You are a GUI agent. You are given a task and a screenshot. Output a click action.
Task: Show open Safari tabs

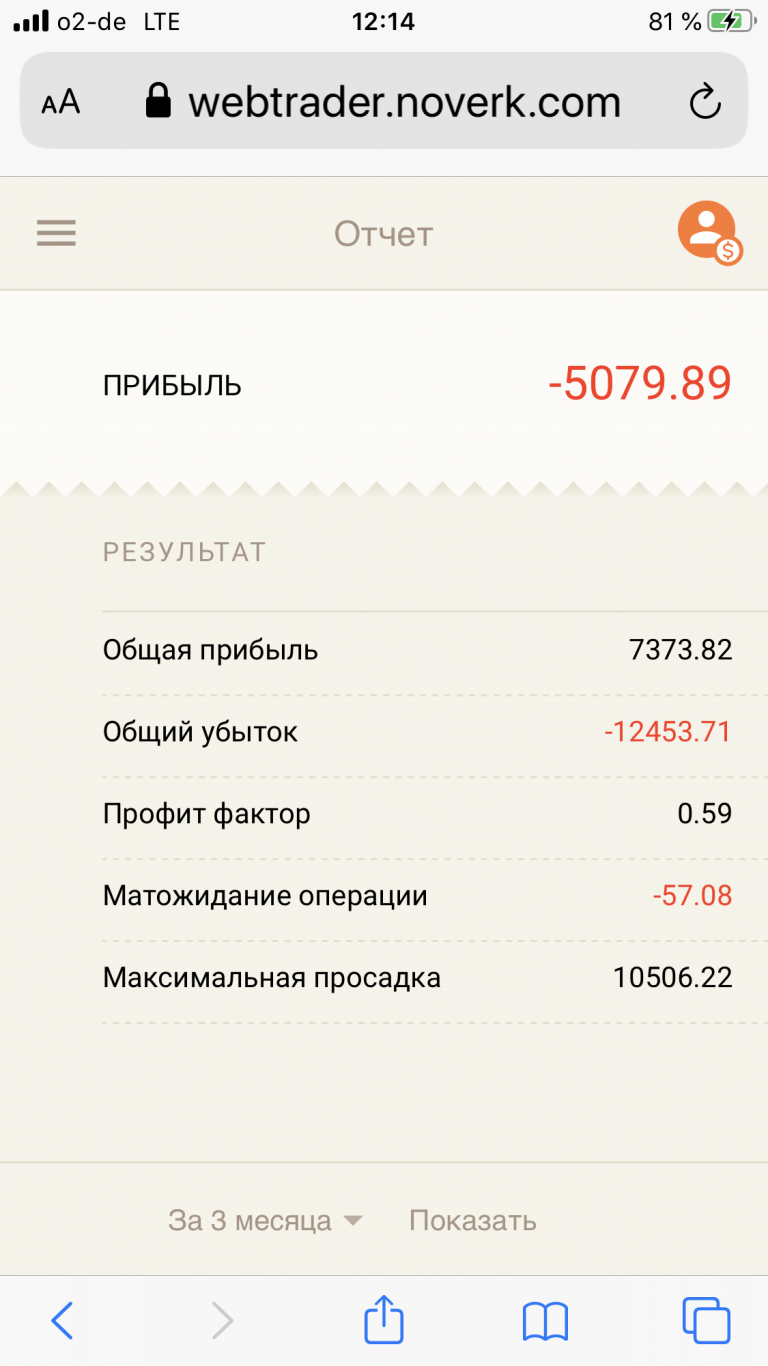point(706,1320)
